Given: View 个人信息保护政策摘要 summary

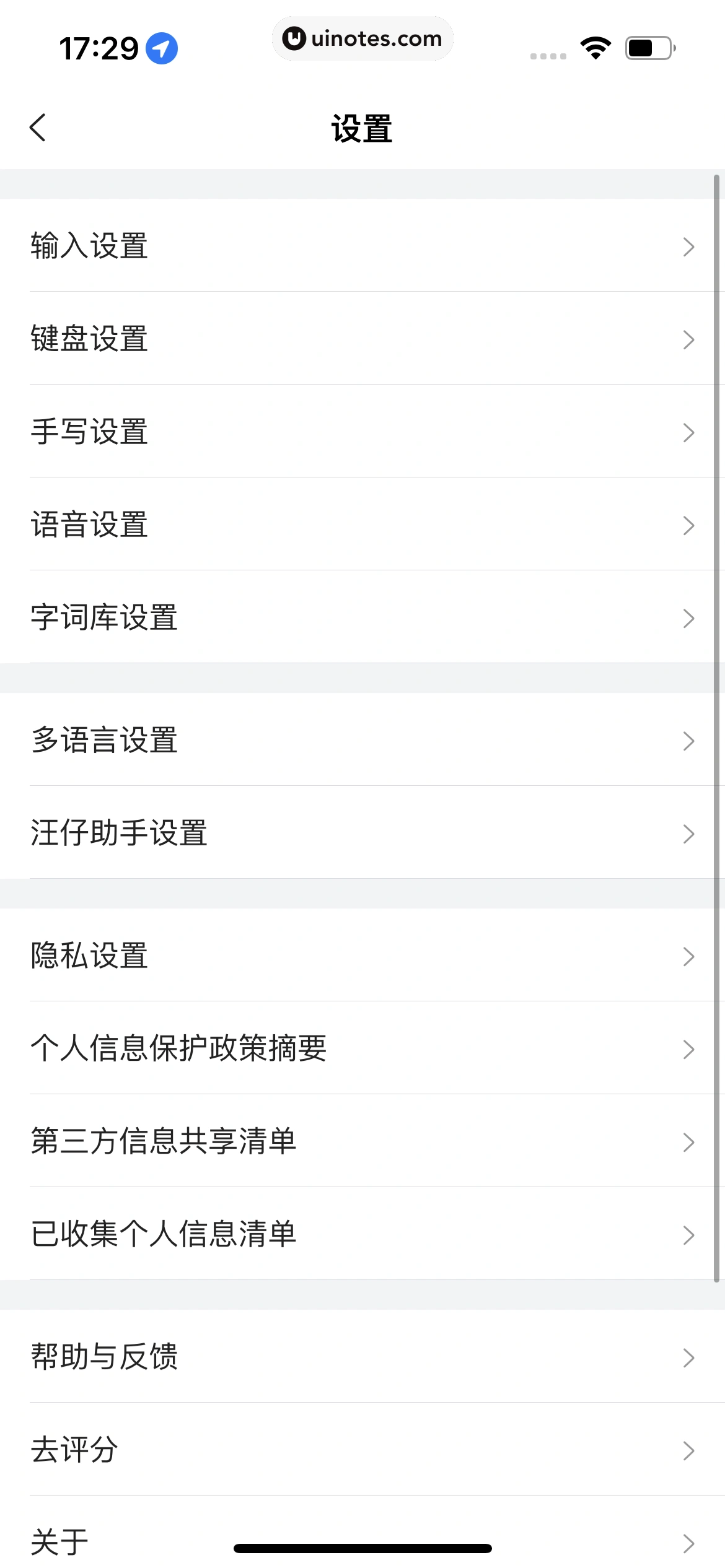Looking at the screenshot, I should point(248,1049).
